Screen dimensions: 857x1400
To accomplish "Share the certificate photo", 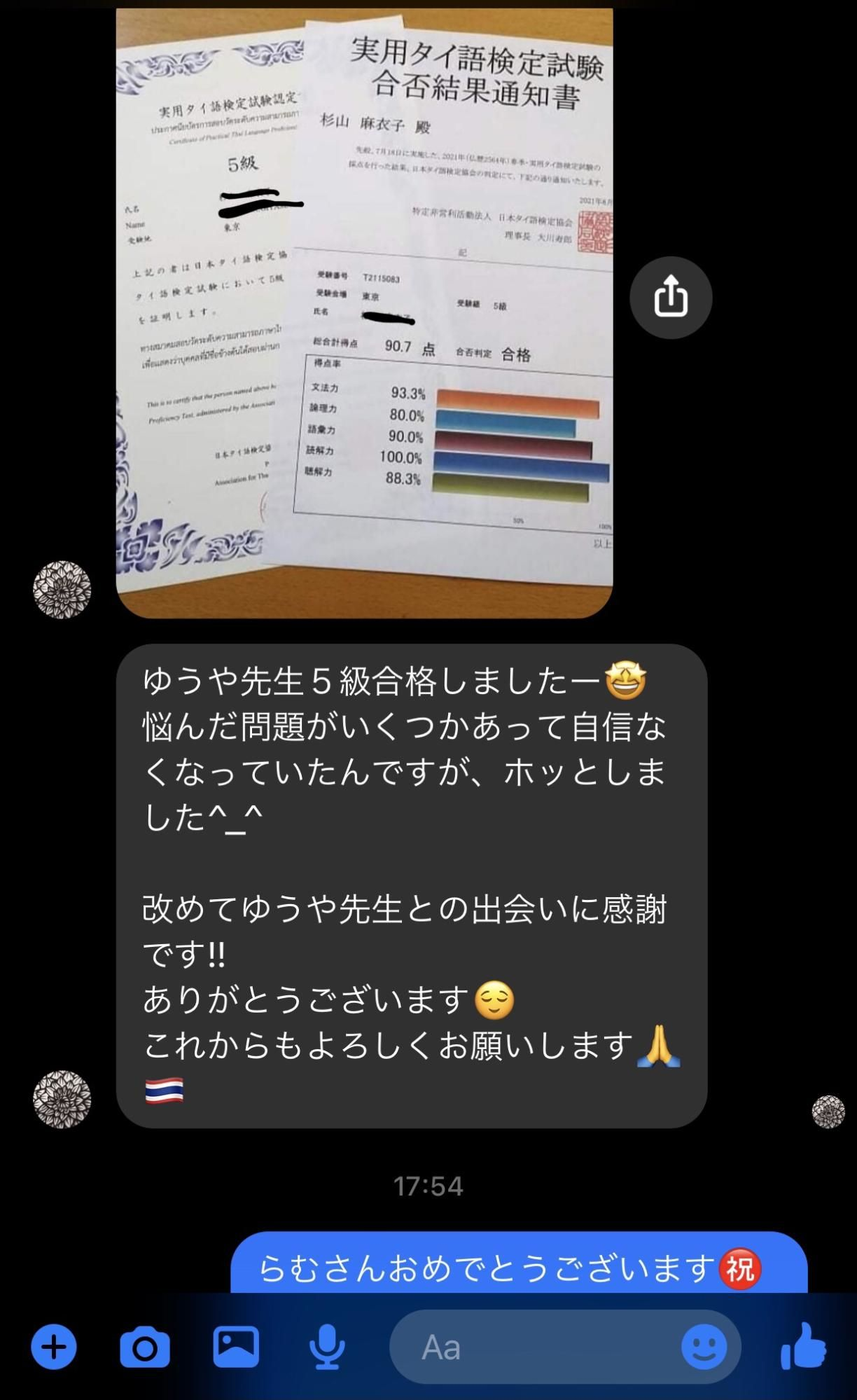I will pyautogui.click(x=671, y=298).
